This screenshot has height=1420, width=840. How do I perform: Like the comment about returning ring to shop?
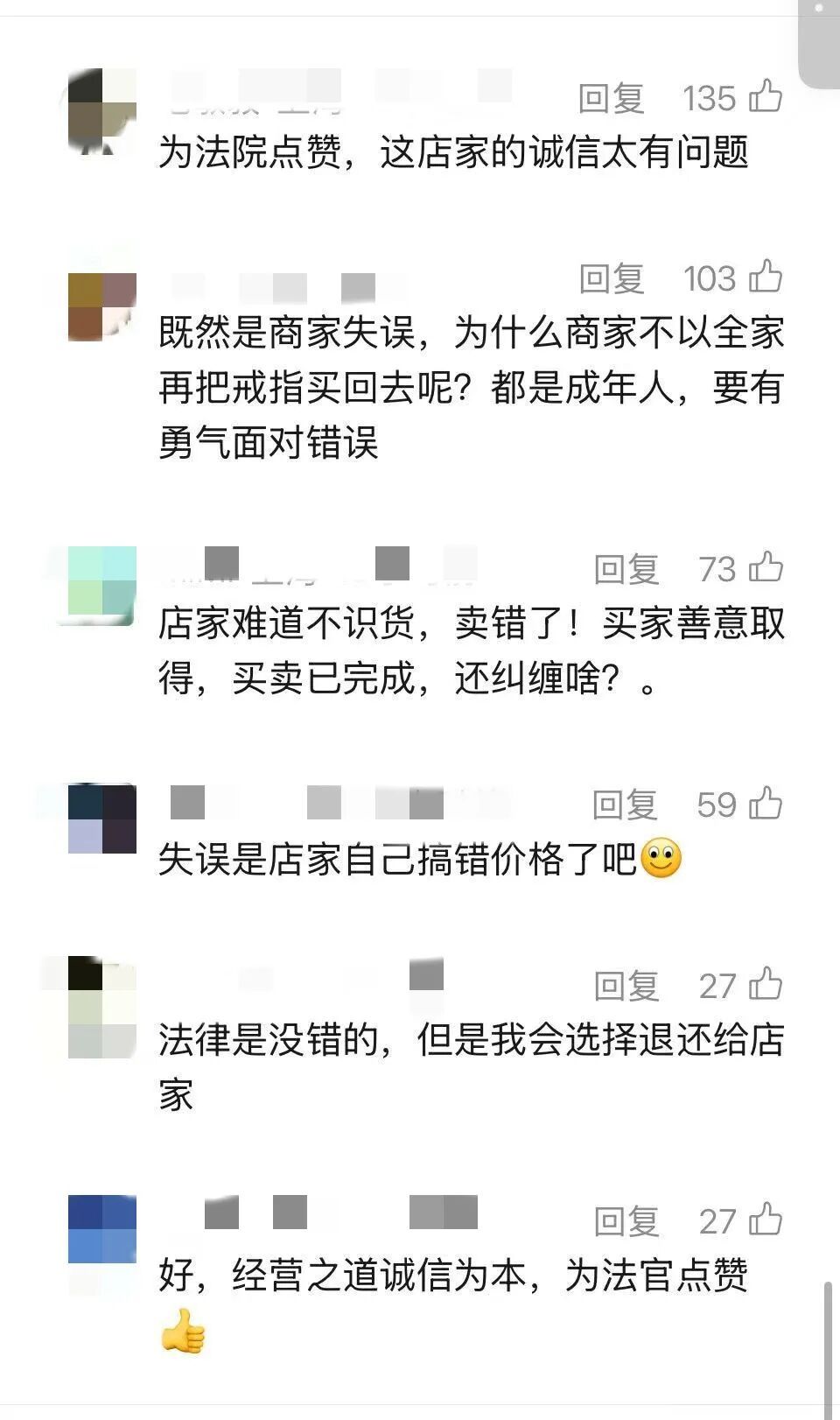pyautogui.click(x=766, y=986)
